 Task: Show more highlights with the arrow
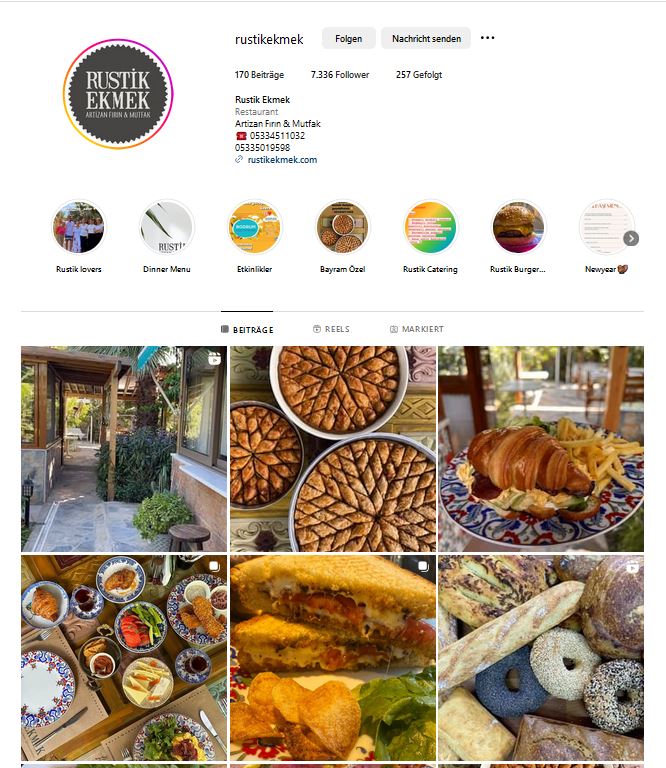pyautogui.click(x=631, y=238)
